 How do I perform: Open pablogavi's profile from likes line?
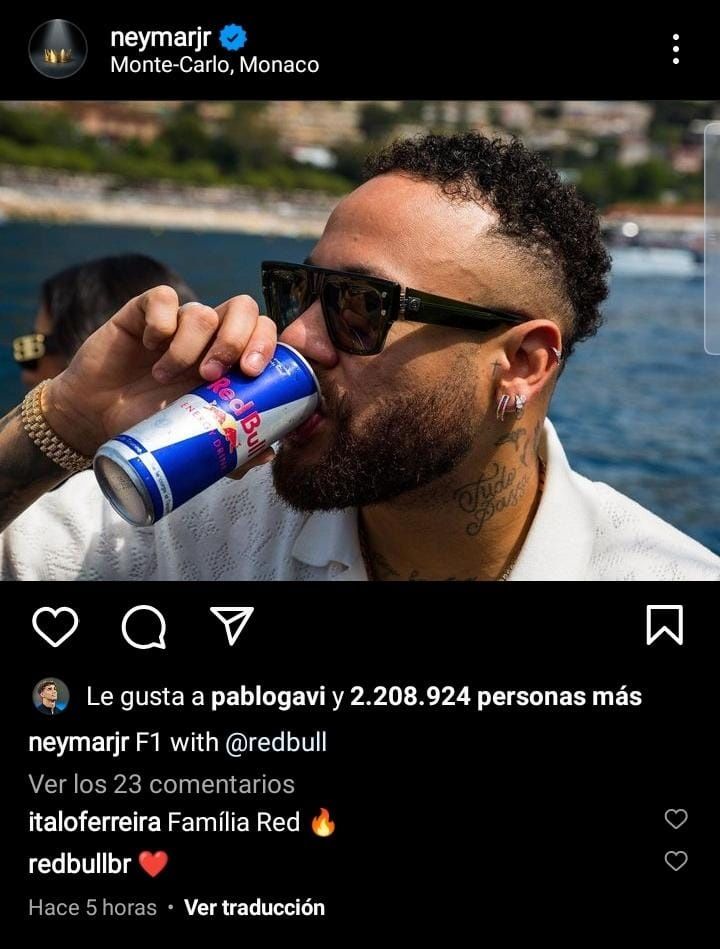[268, 697]
